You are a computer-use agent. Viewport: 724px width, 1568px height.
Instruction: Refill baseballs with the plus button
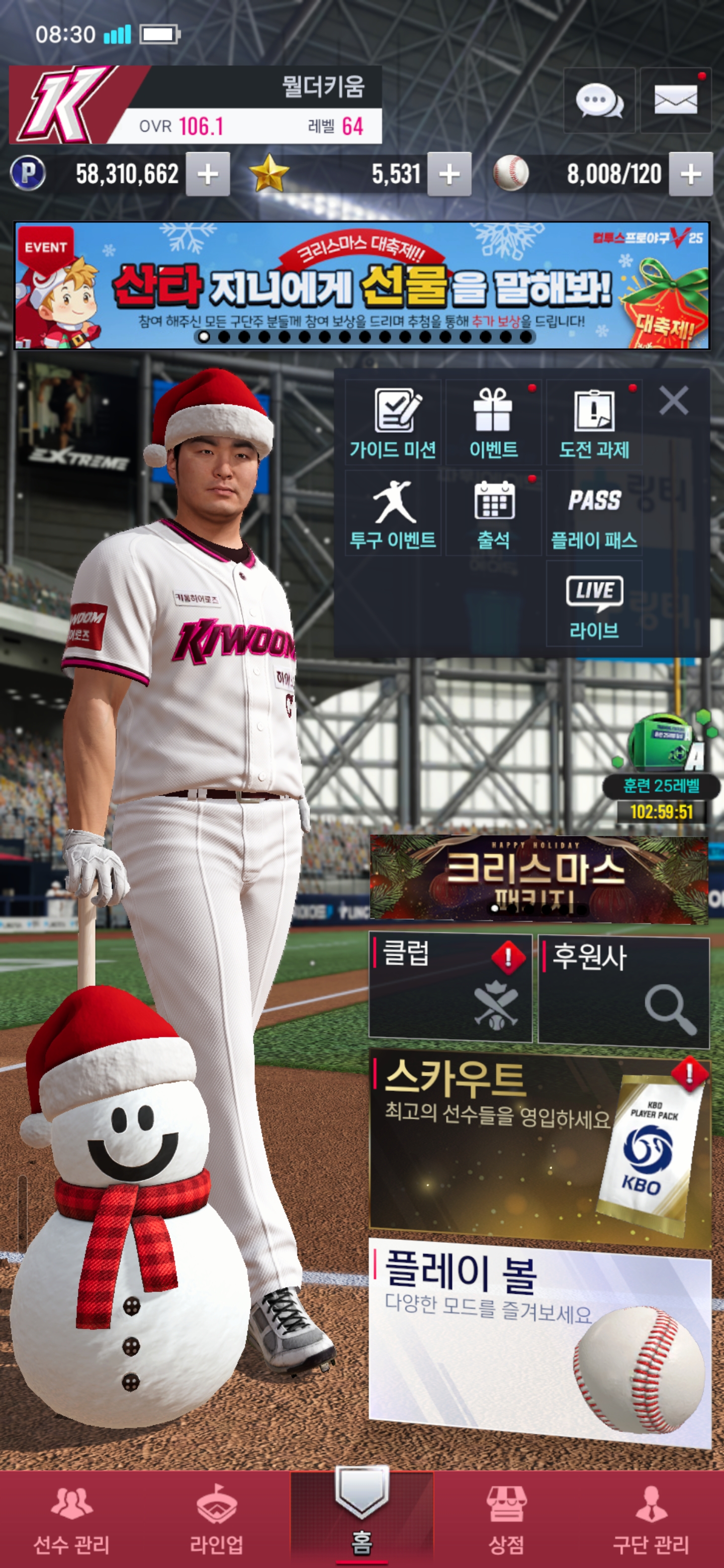pyautogui.click(x=690, y=175)
